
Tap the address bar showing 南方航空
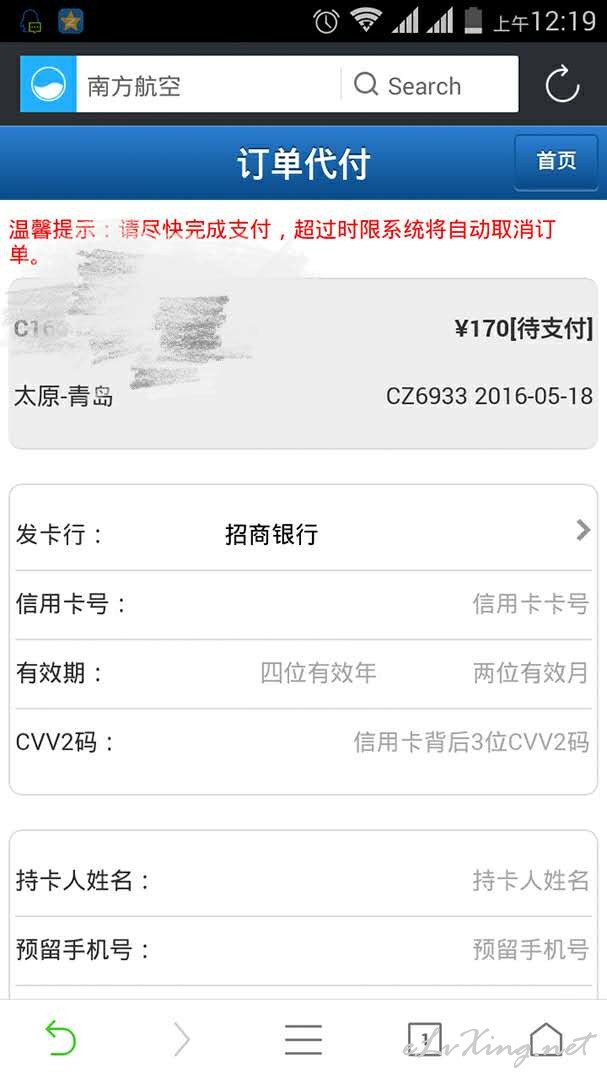208,85
